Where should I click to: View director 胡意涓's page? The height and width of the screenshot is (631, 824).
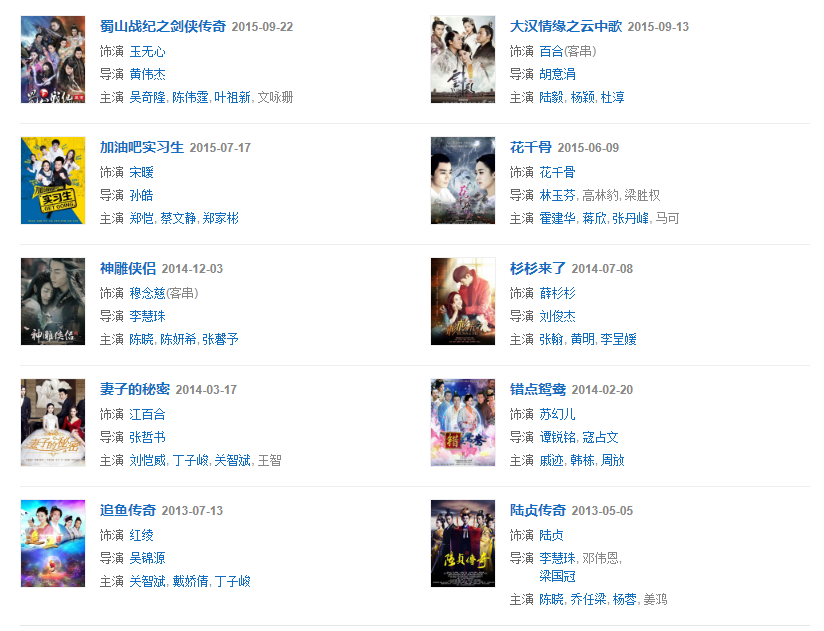coord(558,74)
